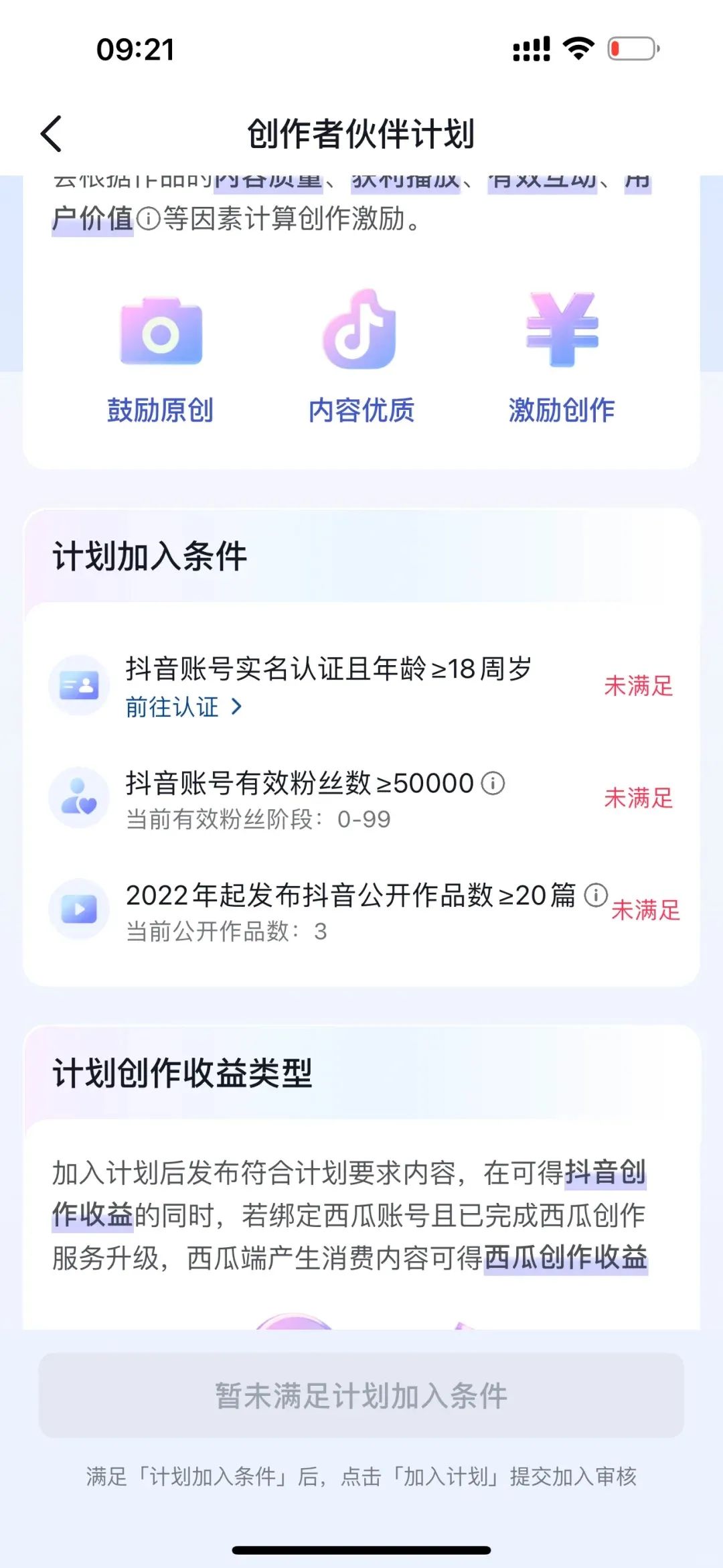Viewport: 723px width, 1568px height.
Task: Tap the info icon next to 公开作品数≥20篇
Action: [596, 895]
